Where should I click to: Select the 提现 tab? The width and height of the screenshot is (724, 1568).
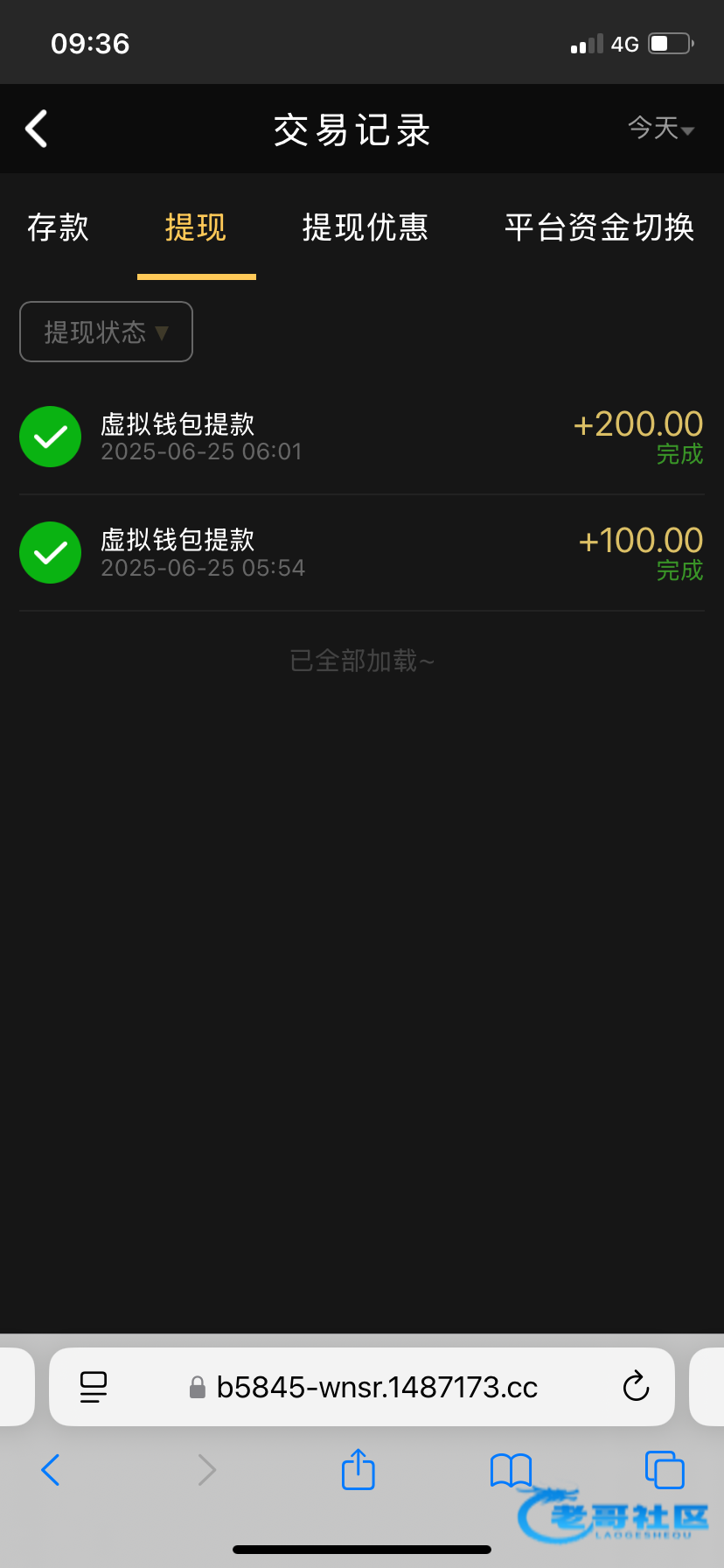[x=196, y=227]
